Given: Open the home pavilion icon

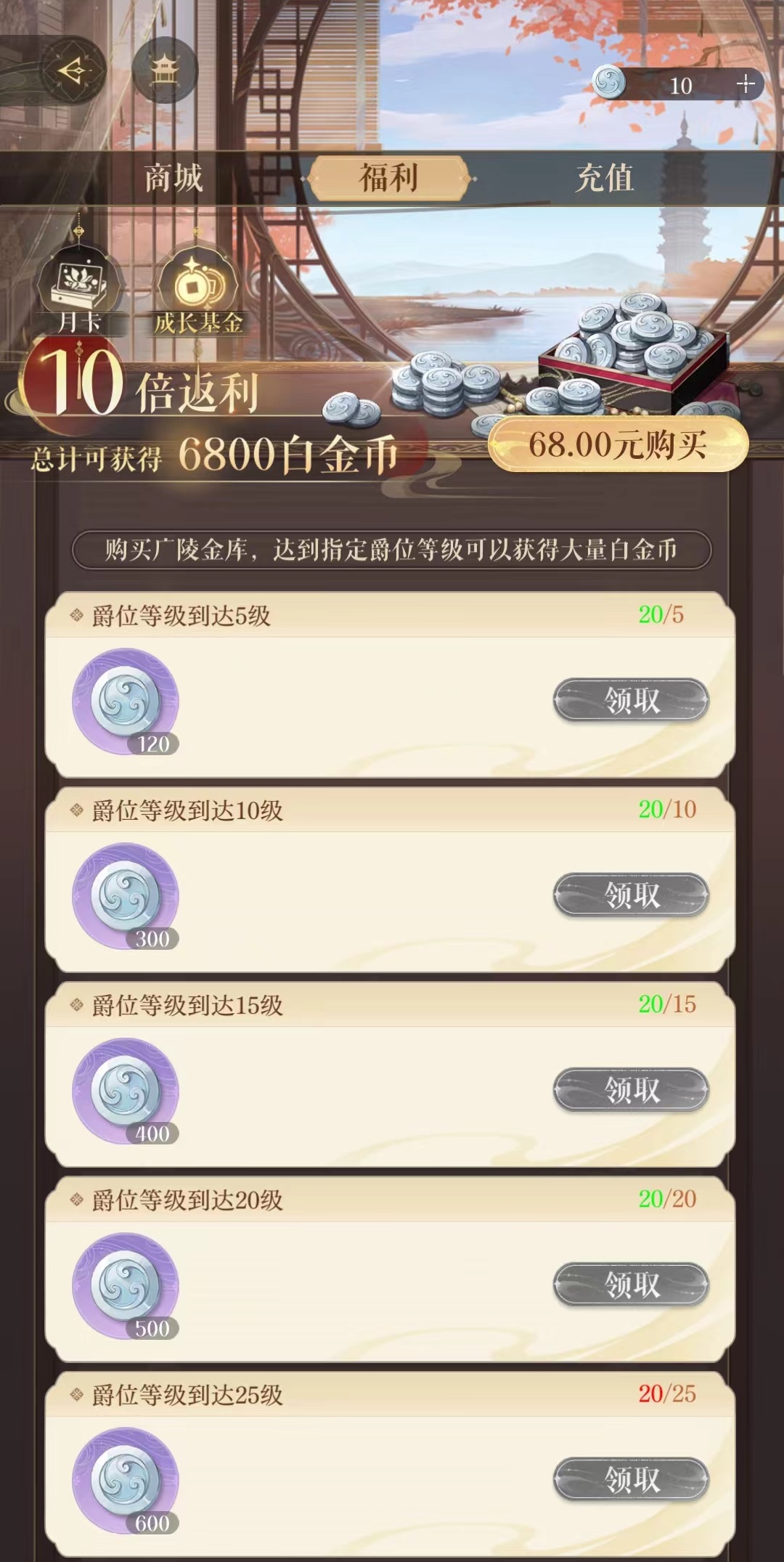Looking at the screenshot, I should [165, 70].
